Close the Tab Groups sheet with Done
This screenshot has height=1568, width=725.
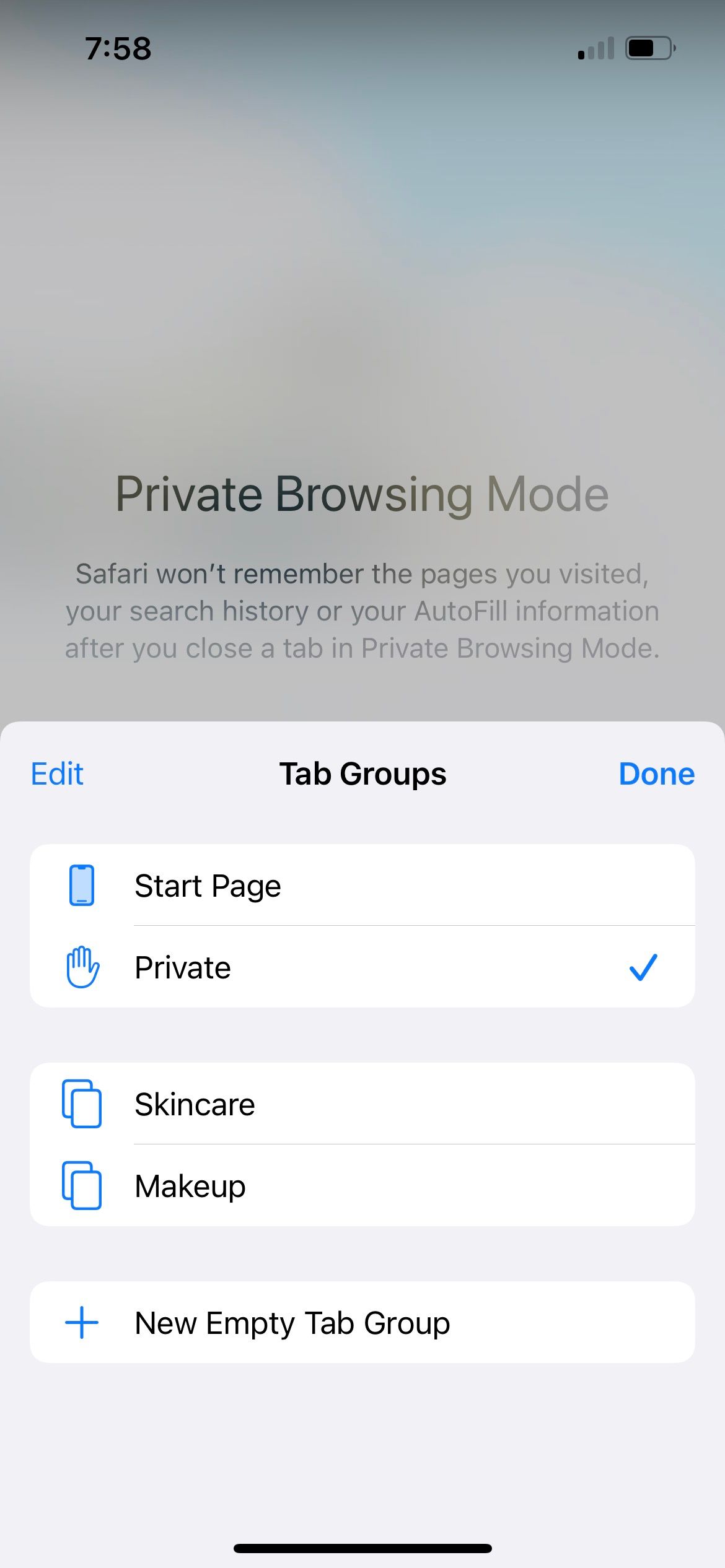(657, 774)
